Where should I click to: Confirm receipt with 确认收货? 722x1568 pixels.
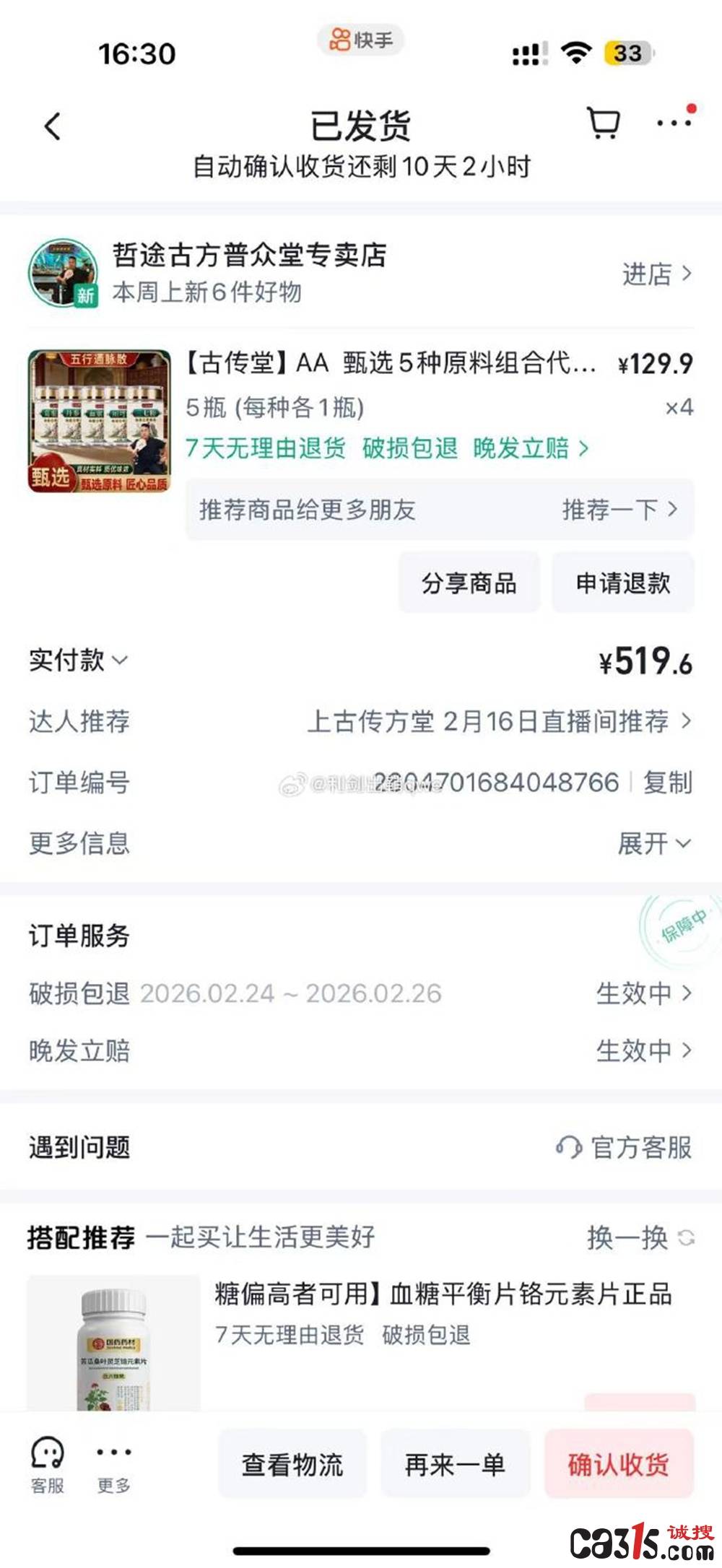[618, 1465]
